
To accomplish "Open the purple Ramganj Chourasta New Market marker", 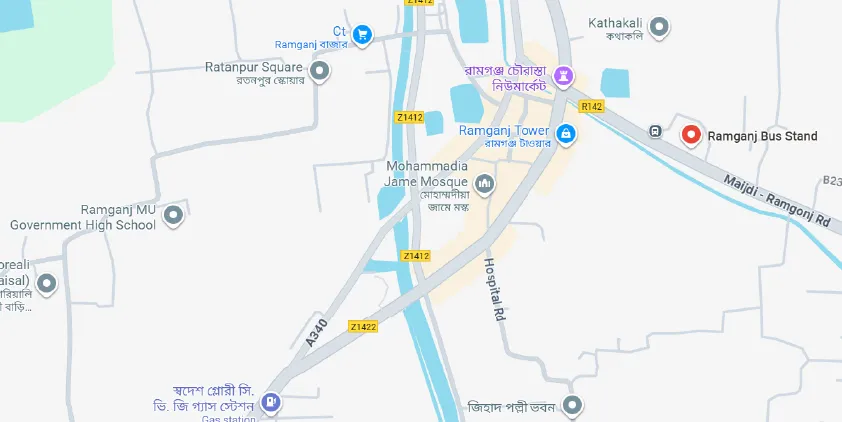I will click(564, 75).
